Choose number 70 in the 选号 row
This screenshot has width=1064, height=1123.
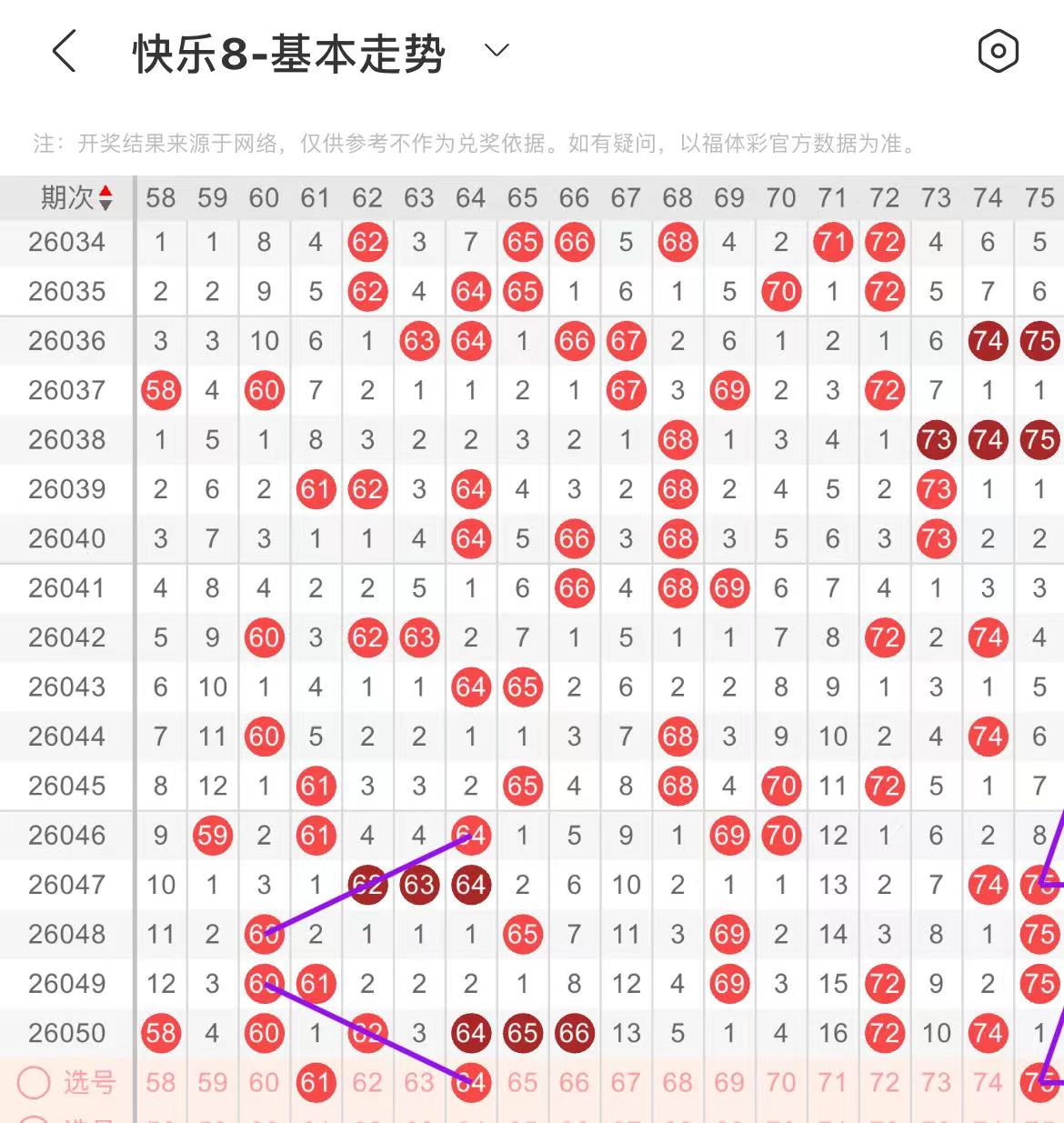781,1082
